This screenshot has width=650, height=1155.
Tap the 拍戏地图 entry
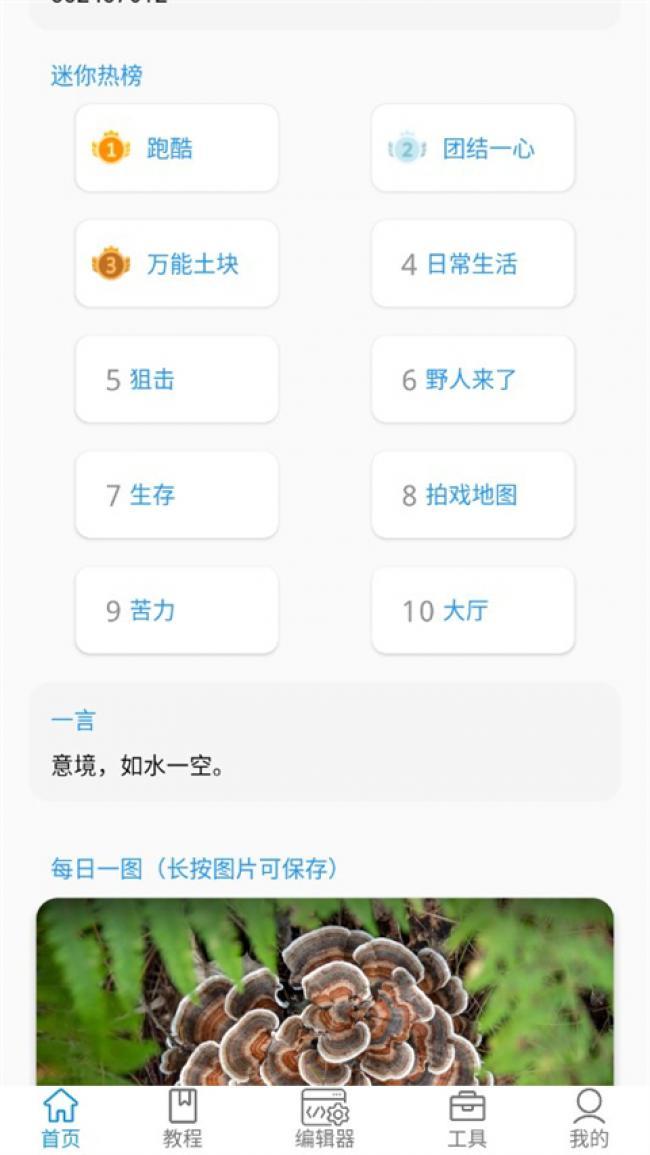coord(473,495)
